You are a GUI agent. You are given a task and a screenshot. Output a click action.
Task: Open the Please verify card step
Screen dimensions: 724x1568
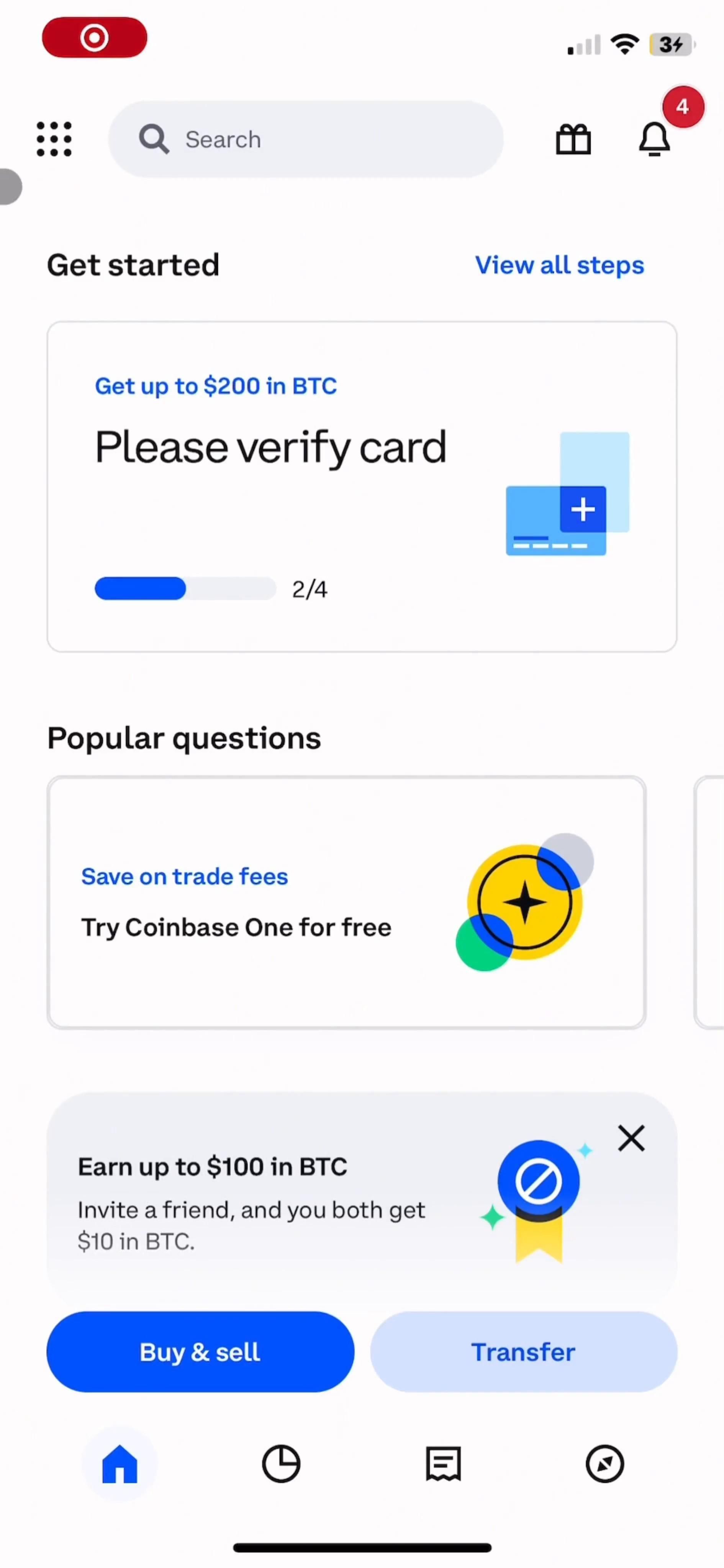362,486
